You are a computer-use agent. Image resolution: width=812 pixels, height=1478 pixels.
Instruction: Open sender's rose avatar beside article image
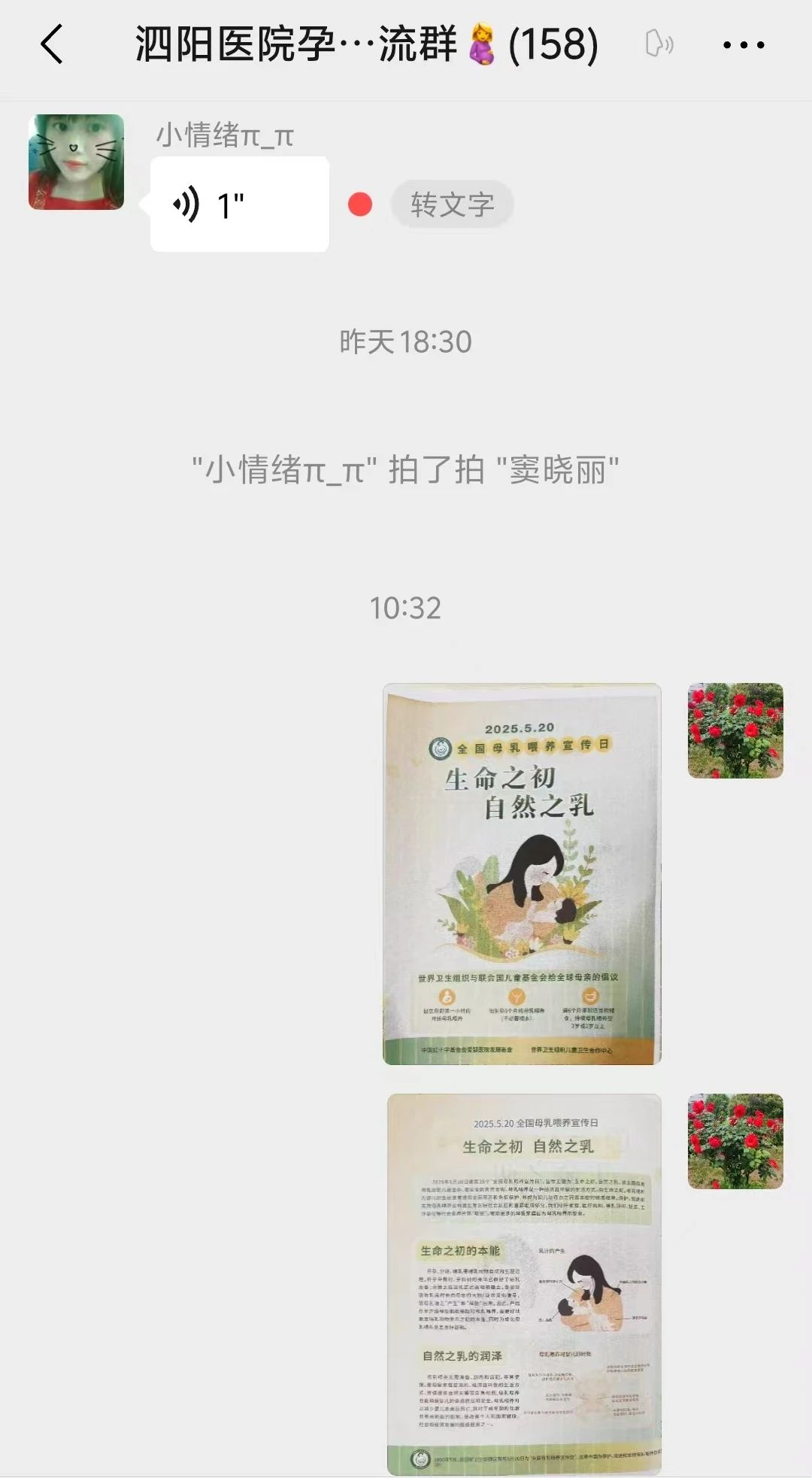point(735,1141)
